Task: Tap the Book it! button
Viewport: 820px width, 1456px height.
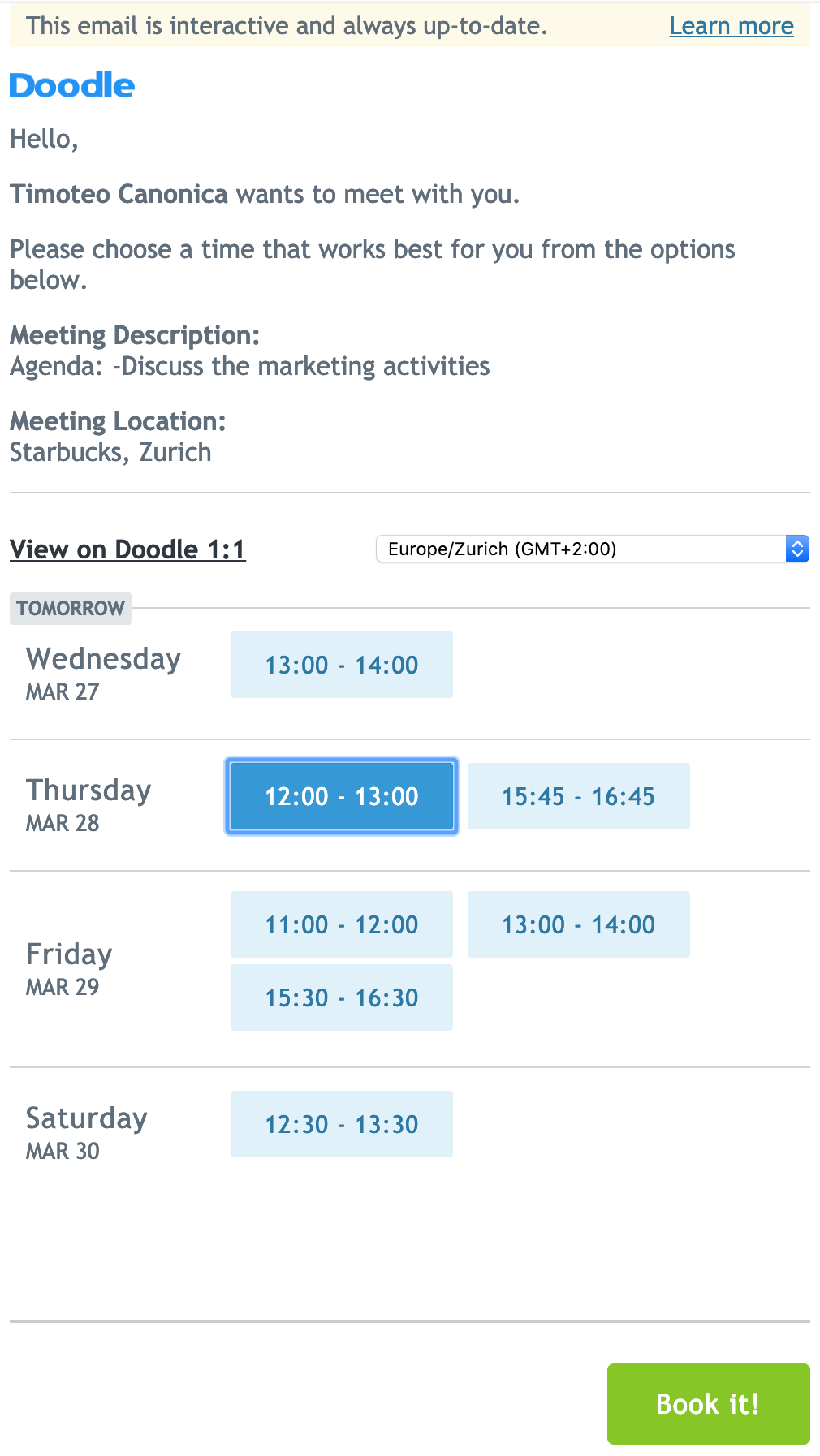Action: (708, 1404)
